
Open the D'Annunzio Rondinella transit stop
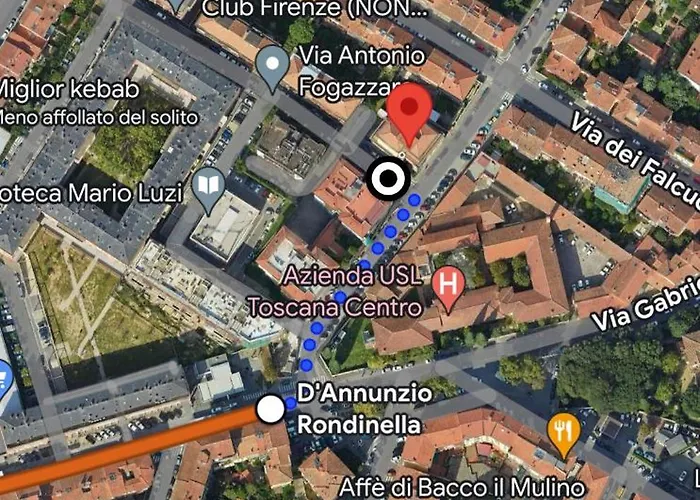coord(270,409)
